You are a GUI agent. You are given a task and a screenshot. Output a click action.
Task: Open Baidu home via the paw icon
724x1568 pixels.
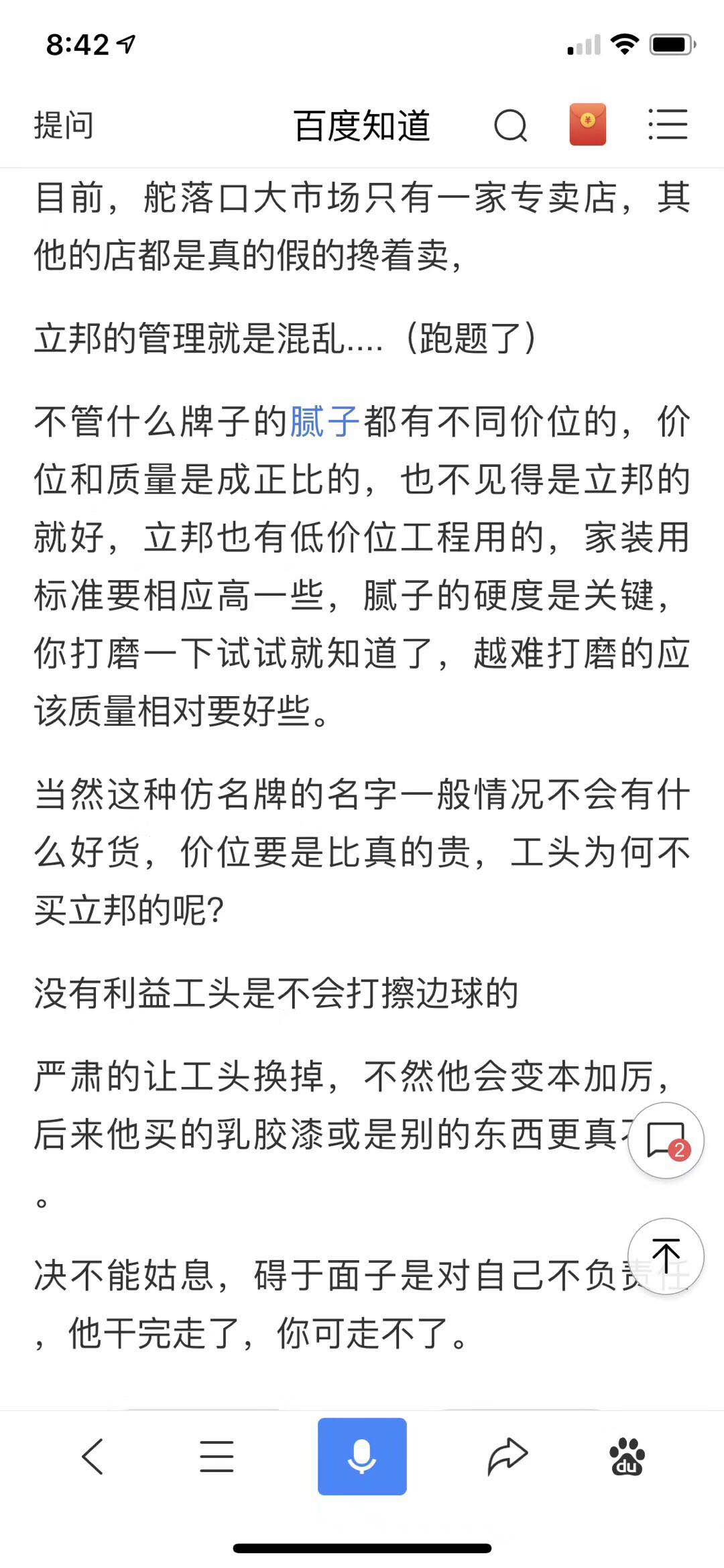coord(627,1457)
